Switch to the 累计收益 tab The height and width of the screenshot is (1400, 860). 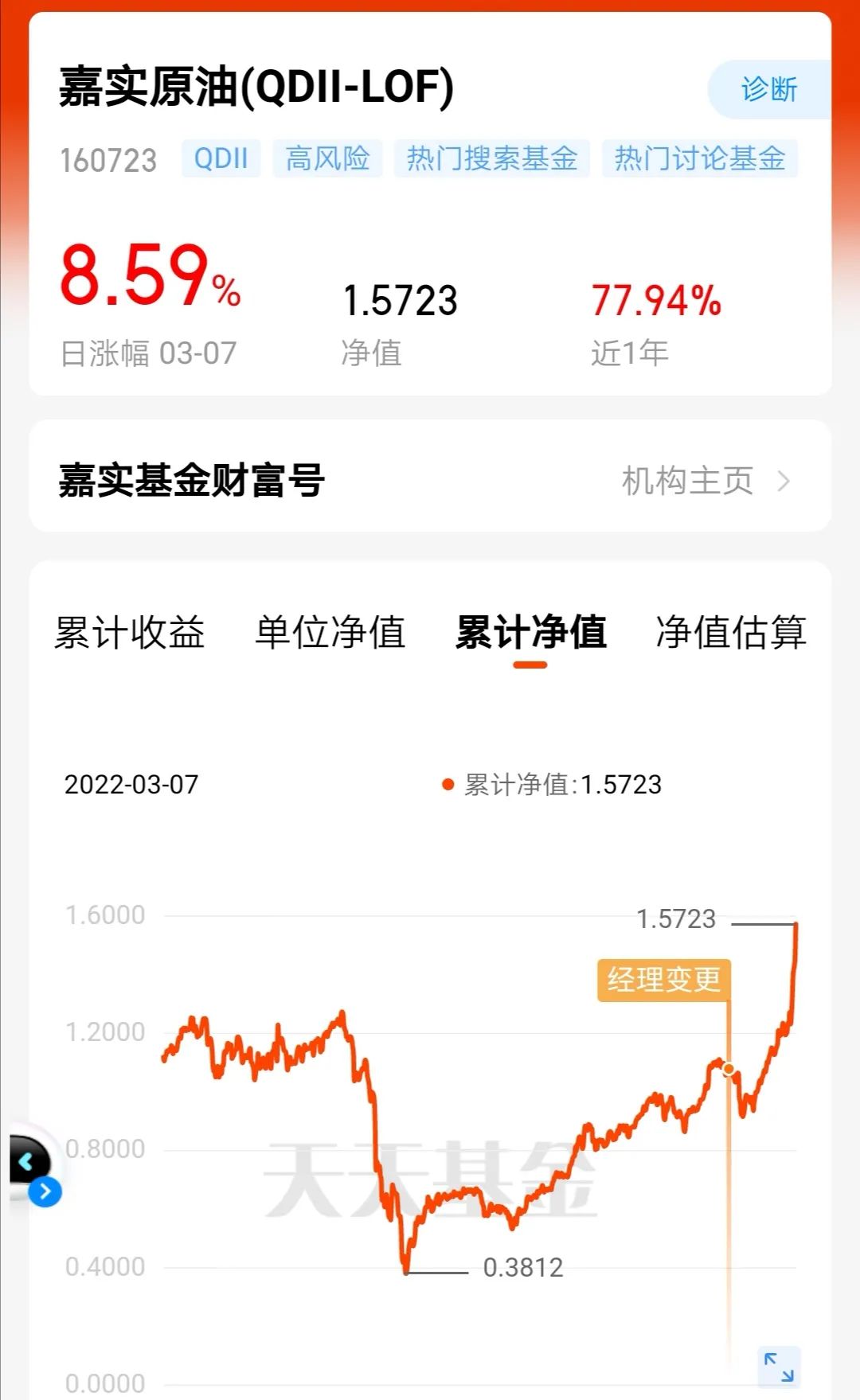point(129,633)
